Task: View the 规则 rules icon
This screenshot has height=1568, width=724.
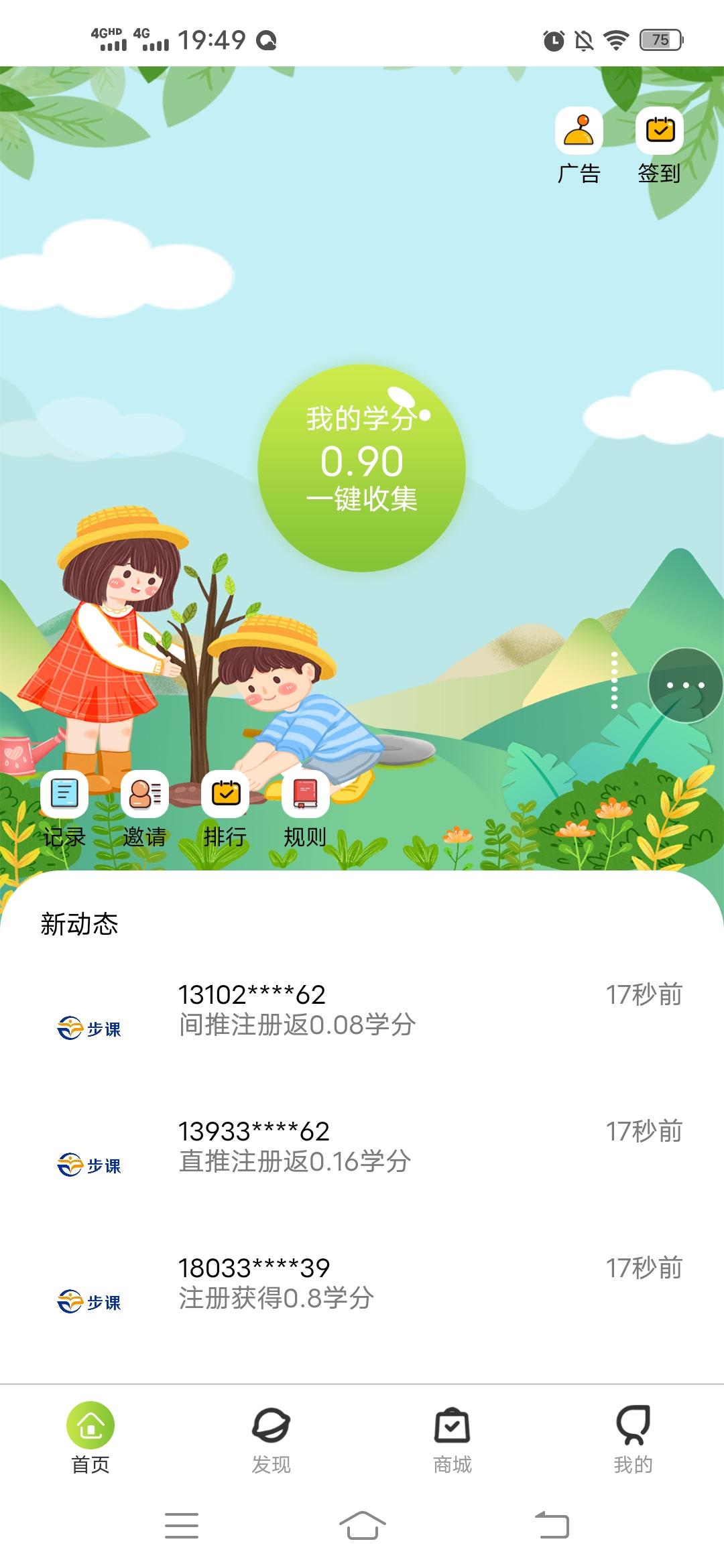Action: pyautogui.click(x=304, y=797)
